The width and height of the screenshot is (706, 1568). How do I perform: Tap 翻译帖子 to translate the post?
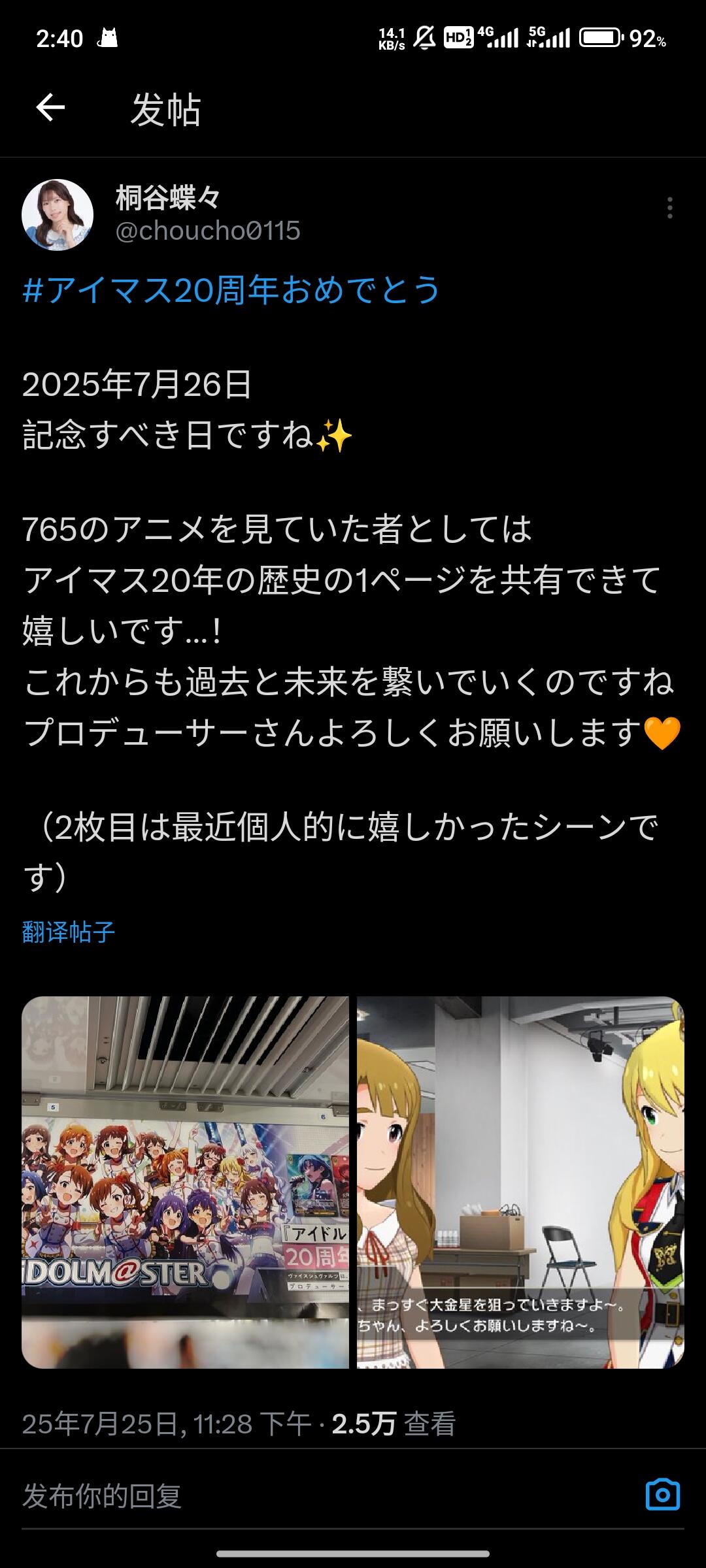tap(68, 932)
